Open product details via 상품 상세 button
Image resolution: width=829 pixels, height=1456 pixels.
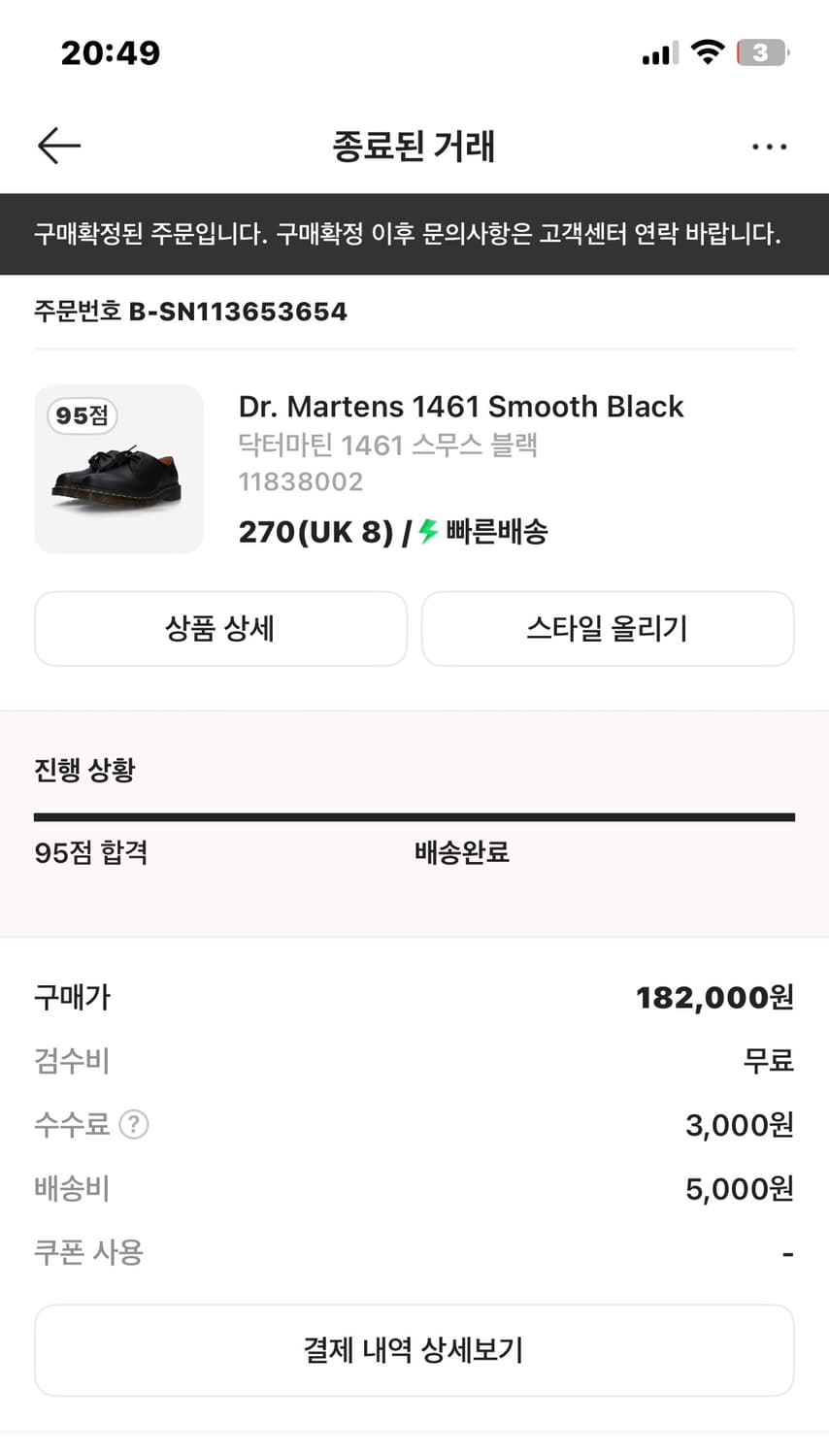point(220,629)
